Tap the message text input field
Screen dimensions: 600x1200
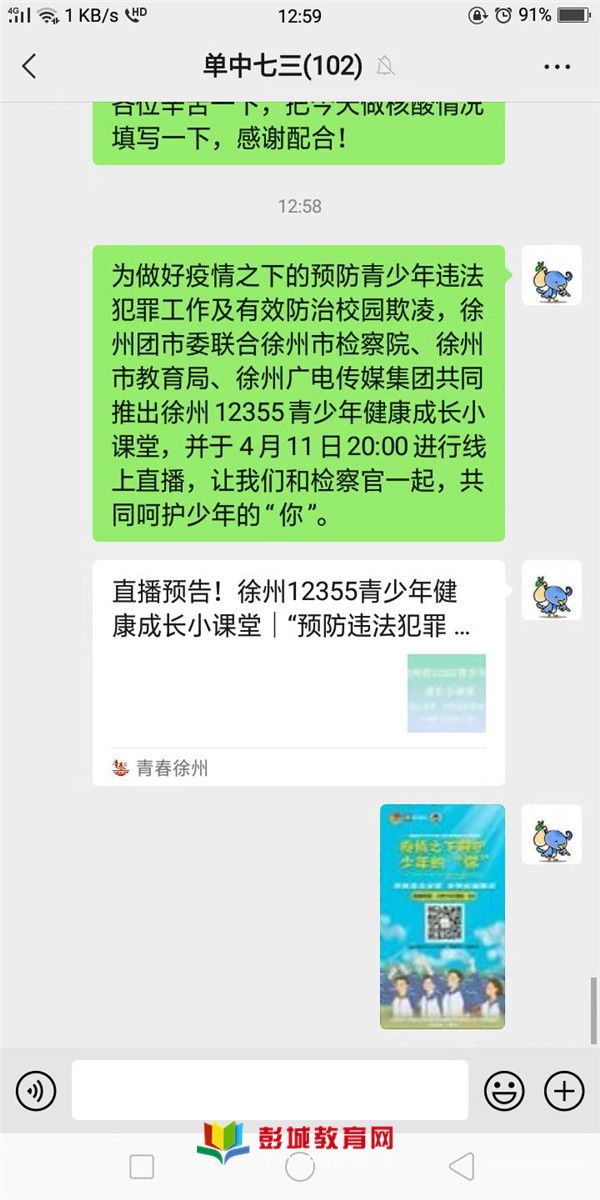click(270, 1090)
